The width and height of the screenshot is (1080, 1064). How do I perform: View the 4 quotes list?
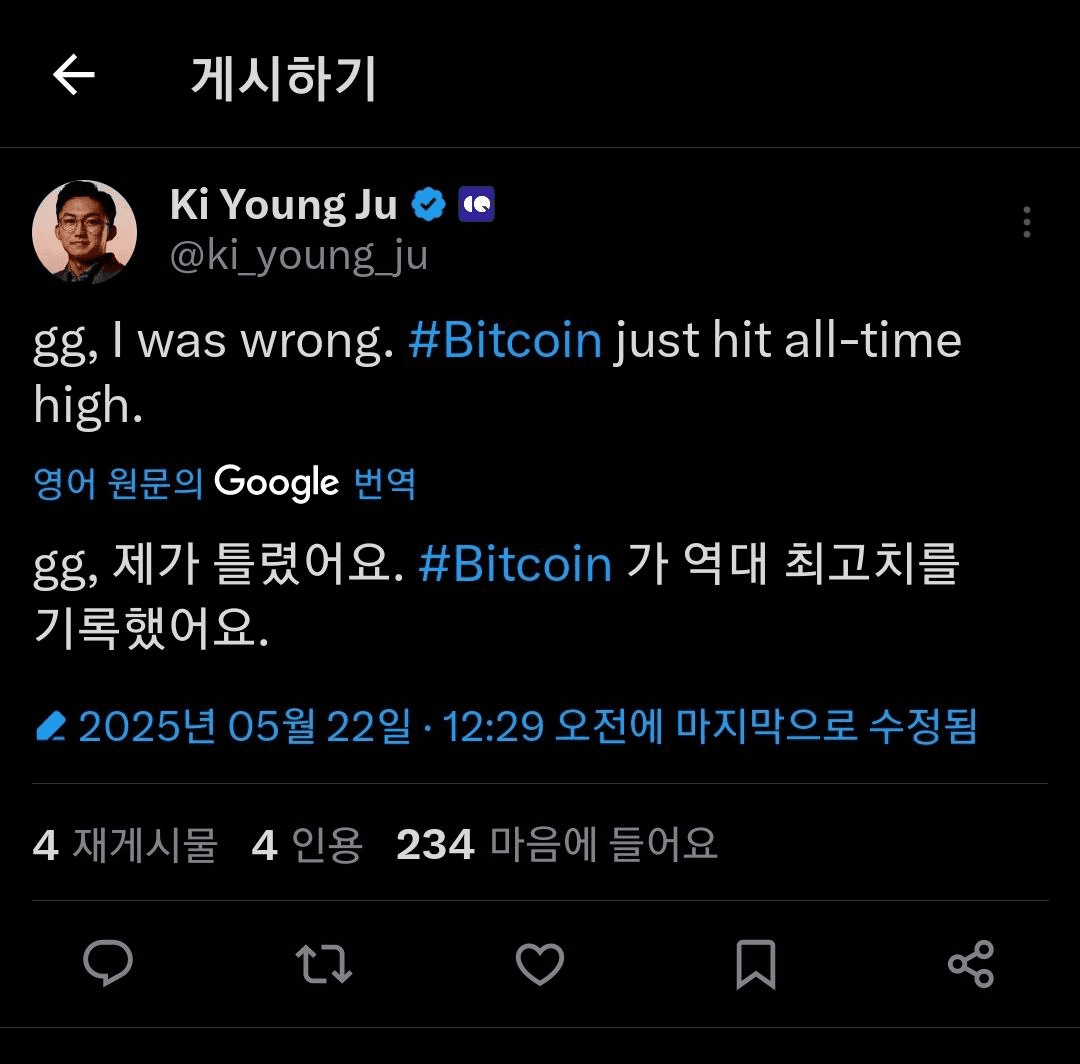pos(307,845)
